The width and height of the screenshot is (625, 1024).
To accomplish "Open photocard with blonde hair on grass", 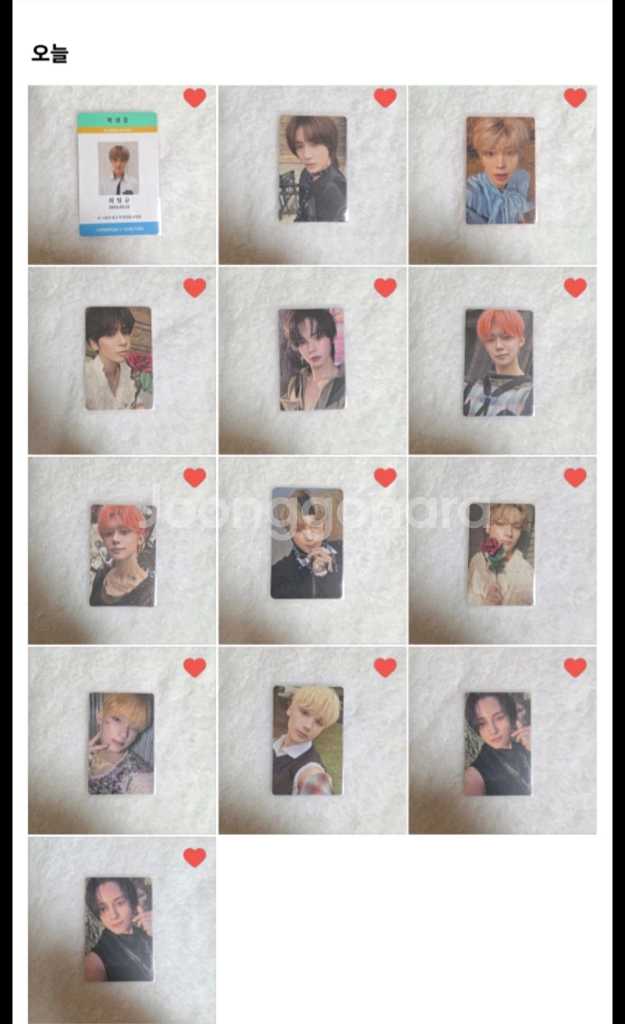I will pyautogui.click(x=312, y=741).
